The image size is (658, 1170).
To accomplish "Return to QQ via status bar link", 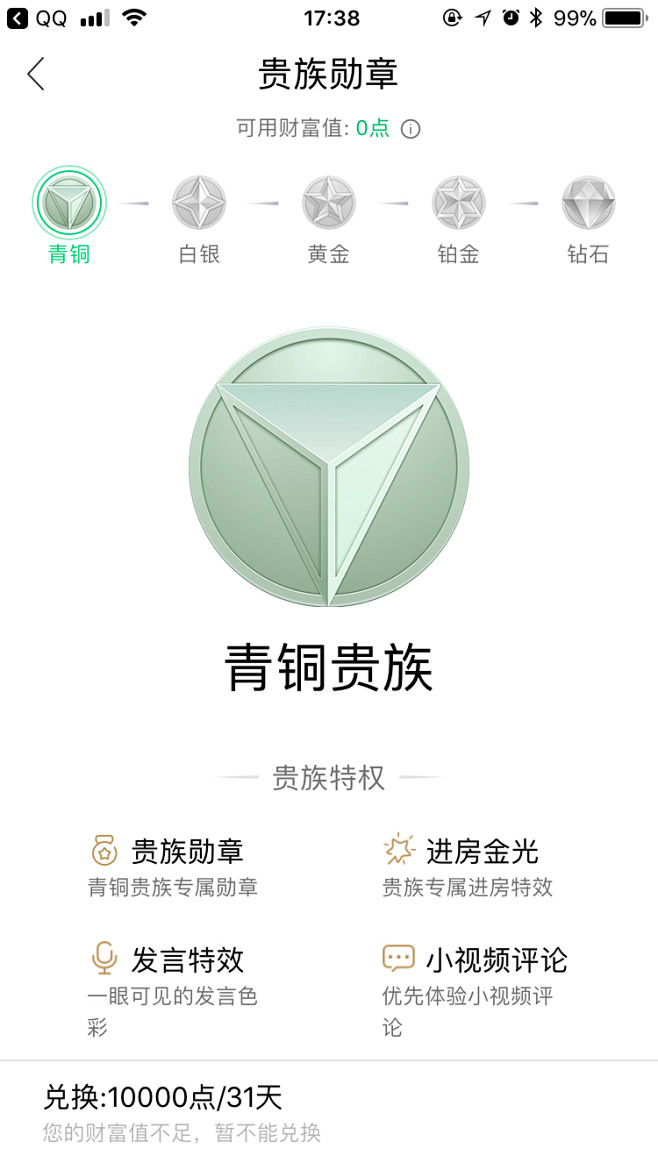I will click(38, 18).
